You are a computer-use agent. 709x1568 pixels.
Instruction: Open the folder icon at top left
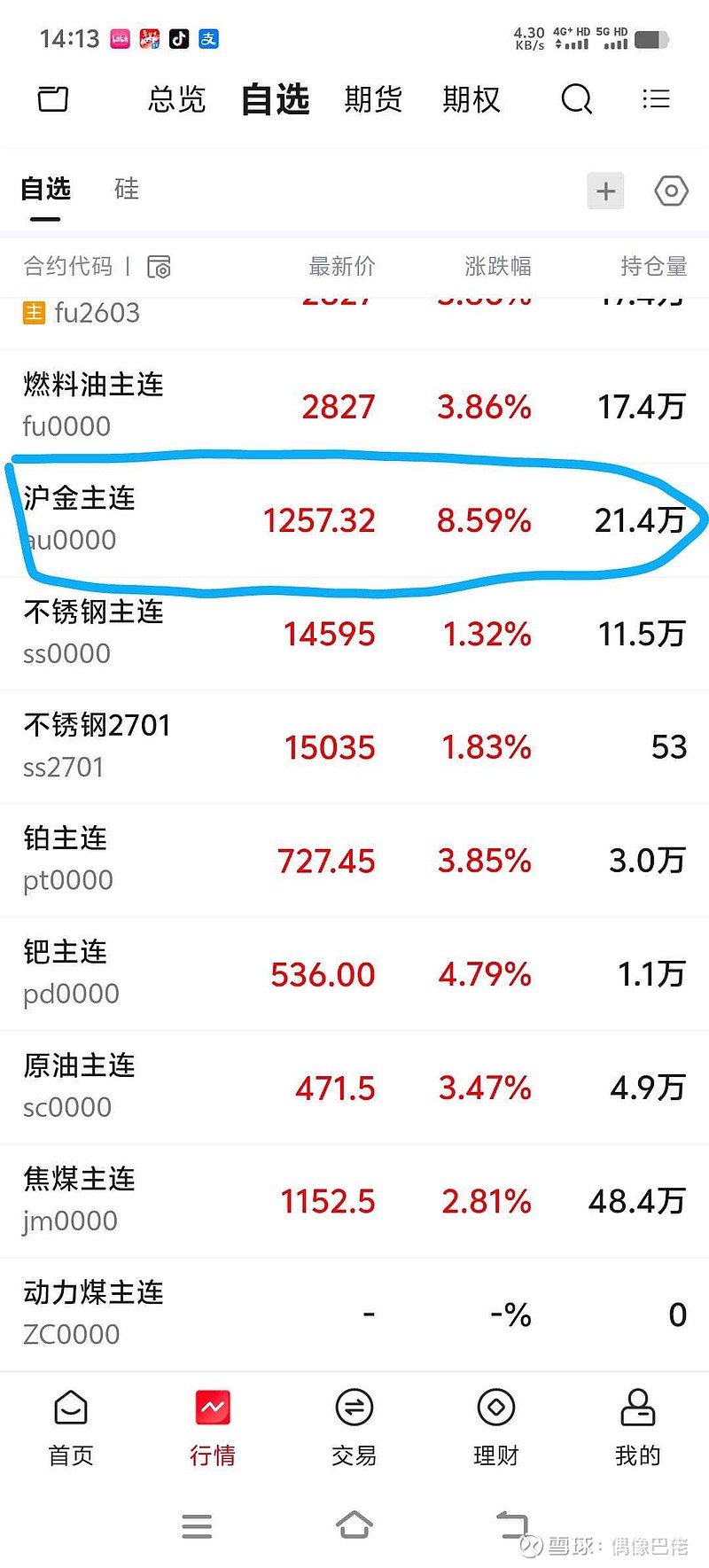52,99
